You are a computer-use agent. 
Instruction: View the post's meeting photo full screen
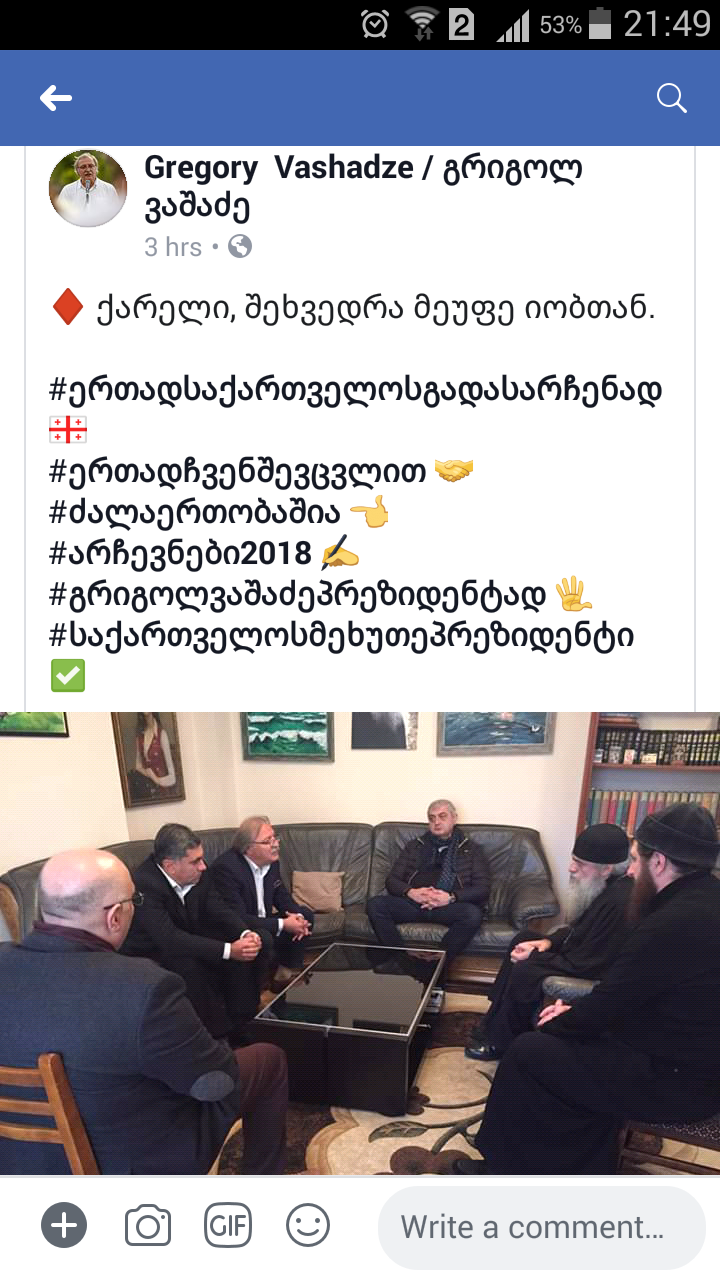[360, 943]
